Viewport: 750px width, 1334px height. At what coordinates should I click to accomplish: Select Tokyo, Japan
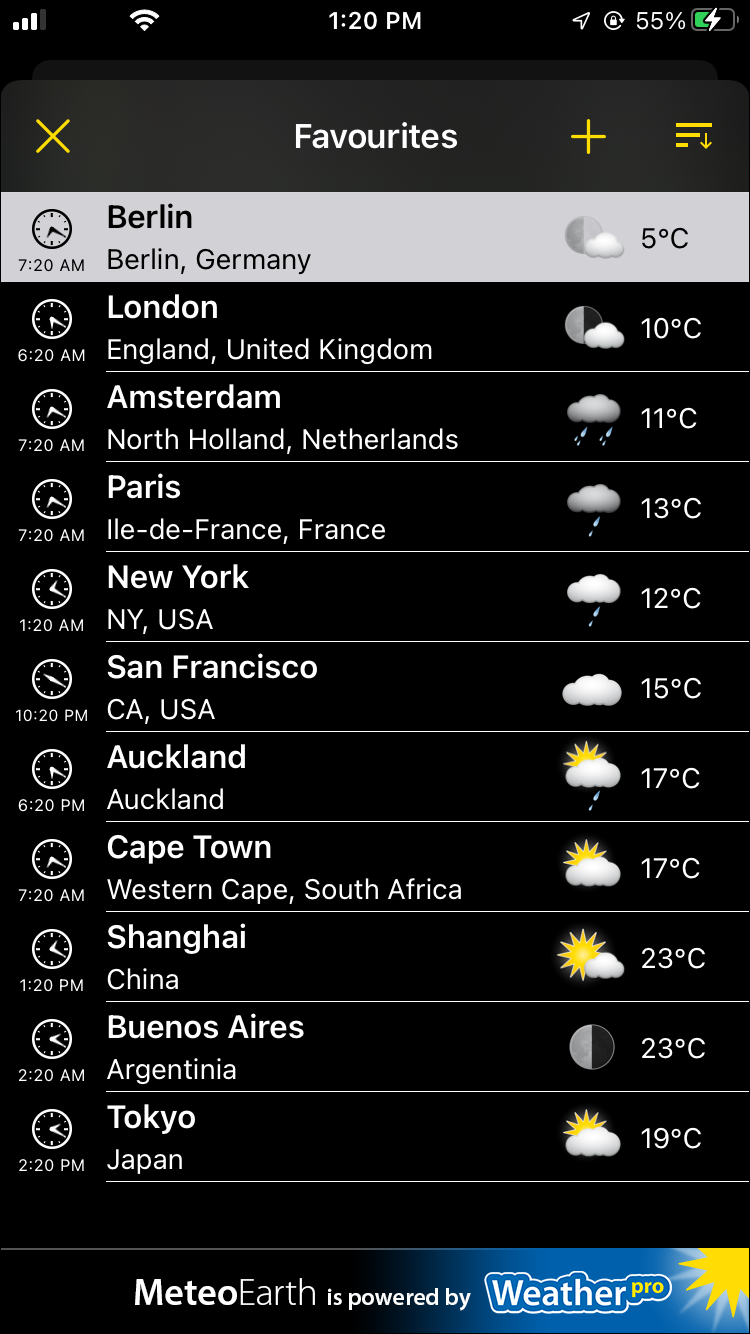coord(375,1137)
